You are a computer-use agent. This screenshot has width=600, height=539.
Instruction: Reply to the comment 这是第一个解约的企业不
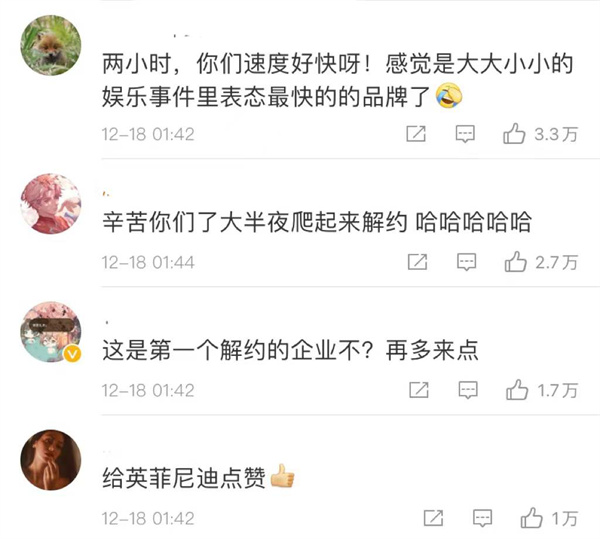(x=465, y=389)
